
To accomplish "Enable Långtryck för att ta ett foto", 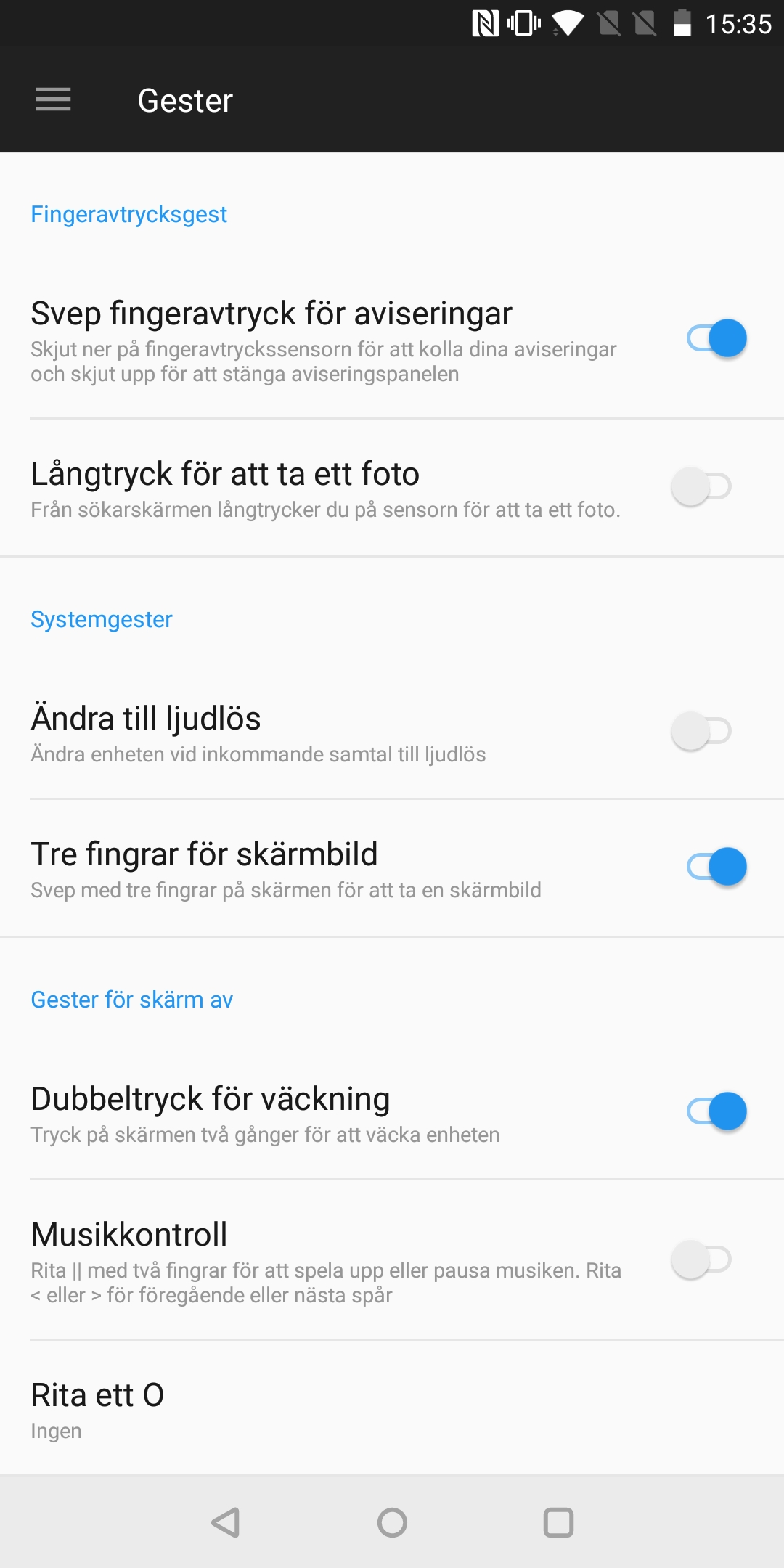I will [701, 486].
